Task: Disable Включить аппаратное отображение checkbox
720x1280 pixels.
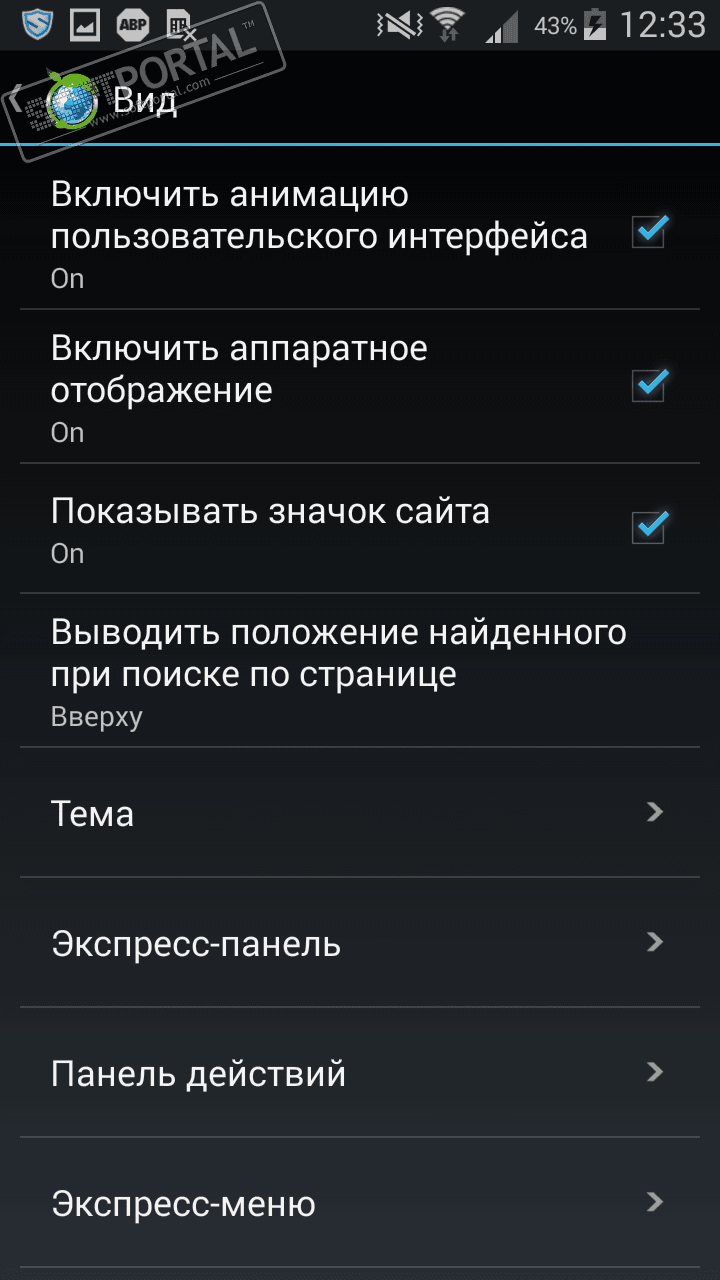Action: 649,385
